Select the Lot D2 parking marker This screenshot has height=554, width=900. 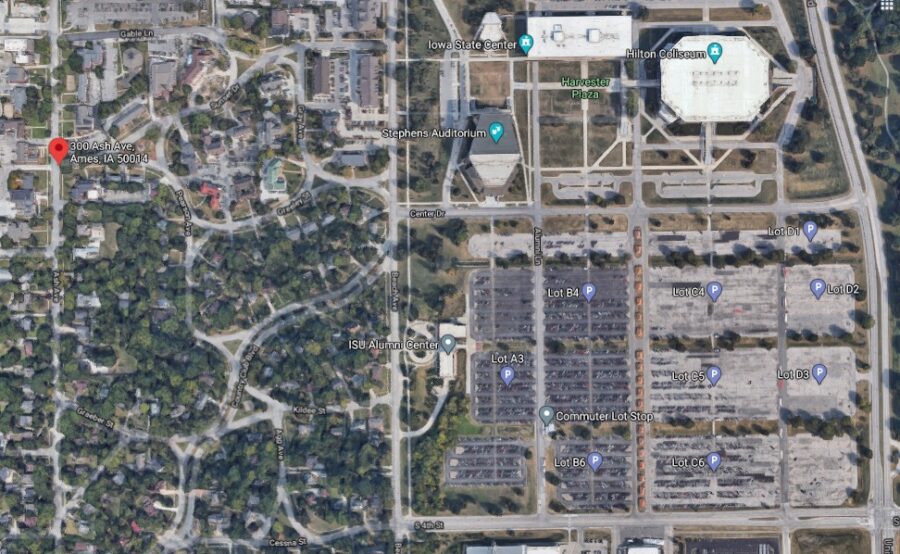817,288
